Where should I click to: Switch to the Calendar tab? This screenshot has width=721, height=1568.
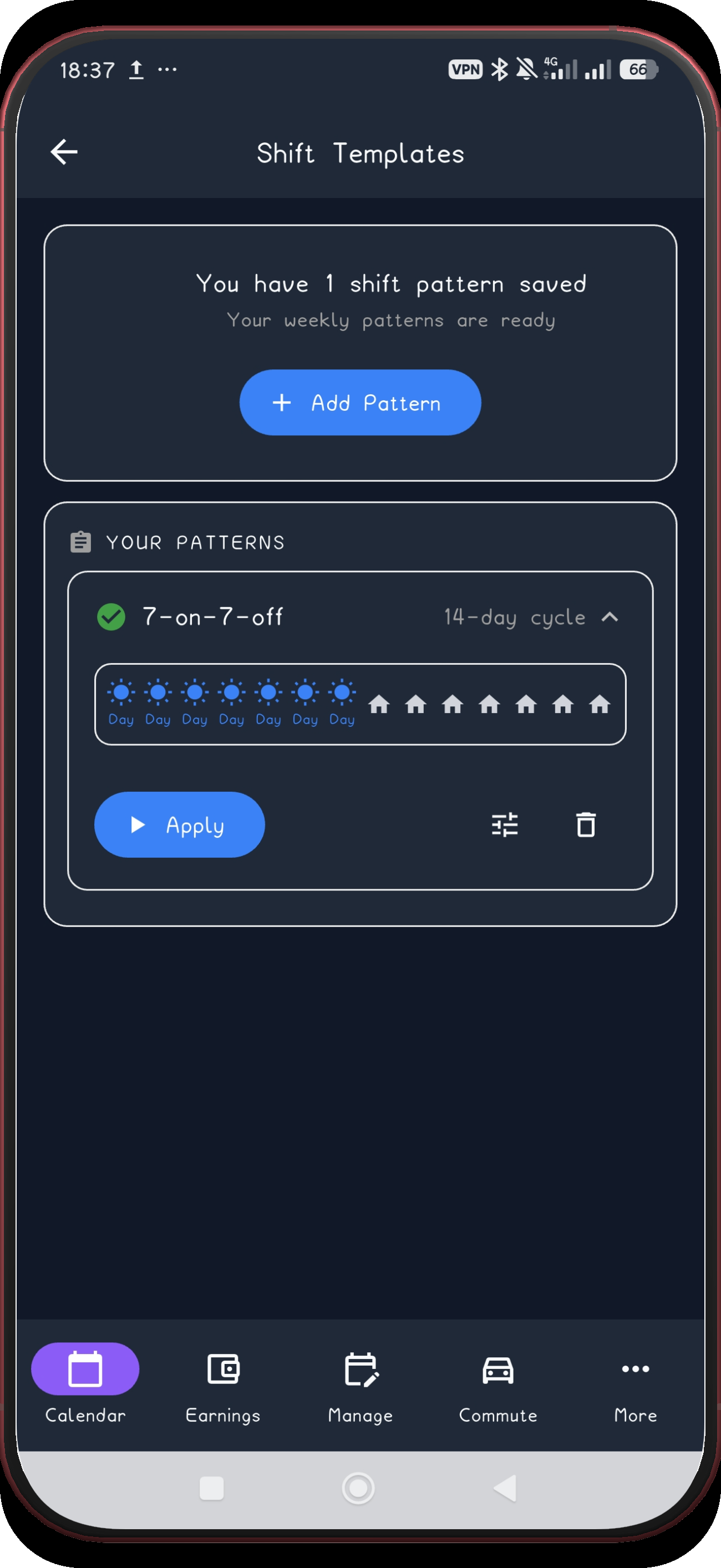[85, 1383]
